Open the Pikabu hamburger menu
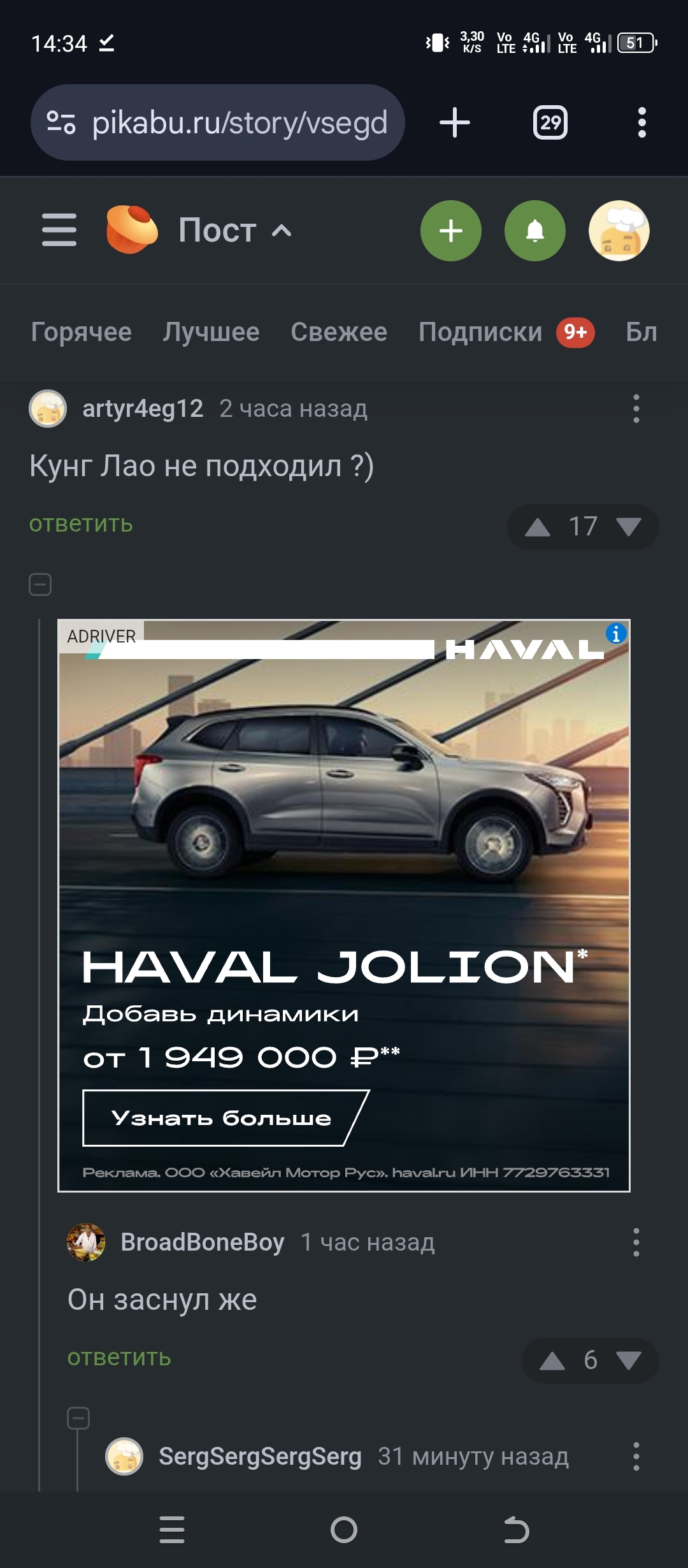 pyautogui.click(x=59, y=230)
